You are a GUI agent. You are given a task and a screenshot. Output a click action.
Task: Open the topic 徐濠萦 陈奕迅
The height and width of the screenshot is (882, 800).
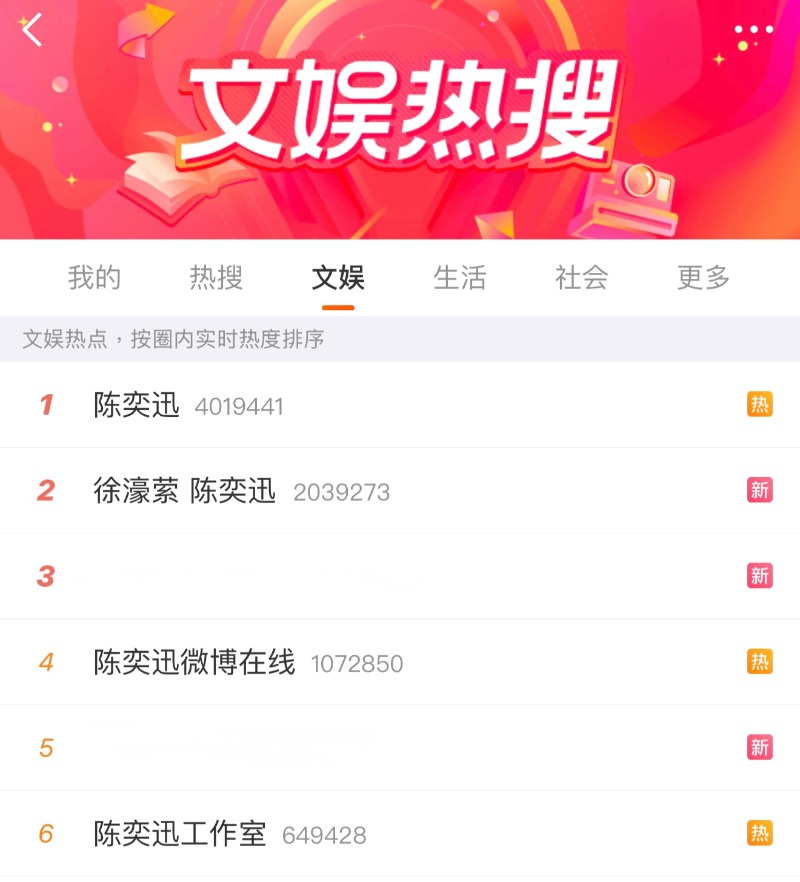(x=185, y=491)
